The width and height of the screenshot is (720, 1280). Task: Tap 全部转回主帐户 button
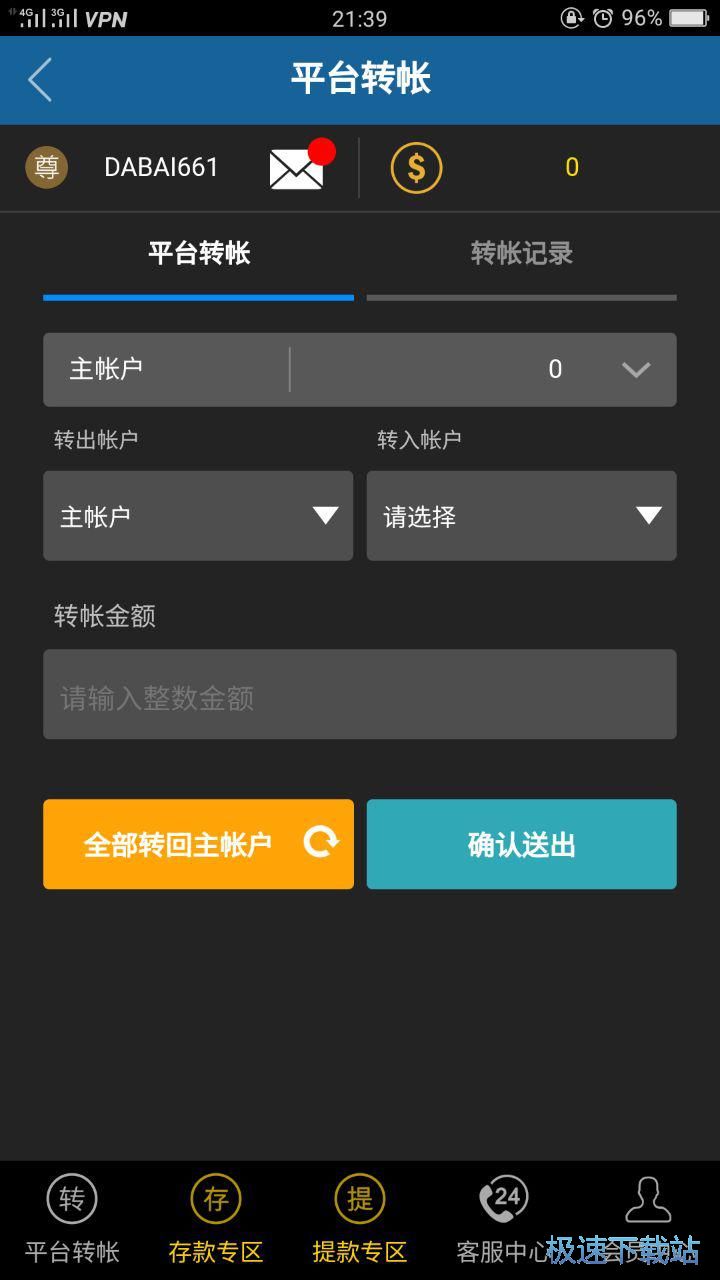pyautogui.click(x=198, y=844)
